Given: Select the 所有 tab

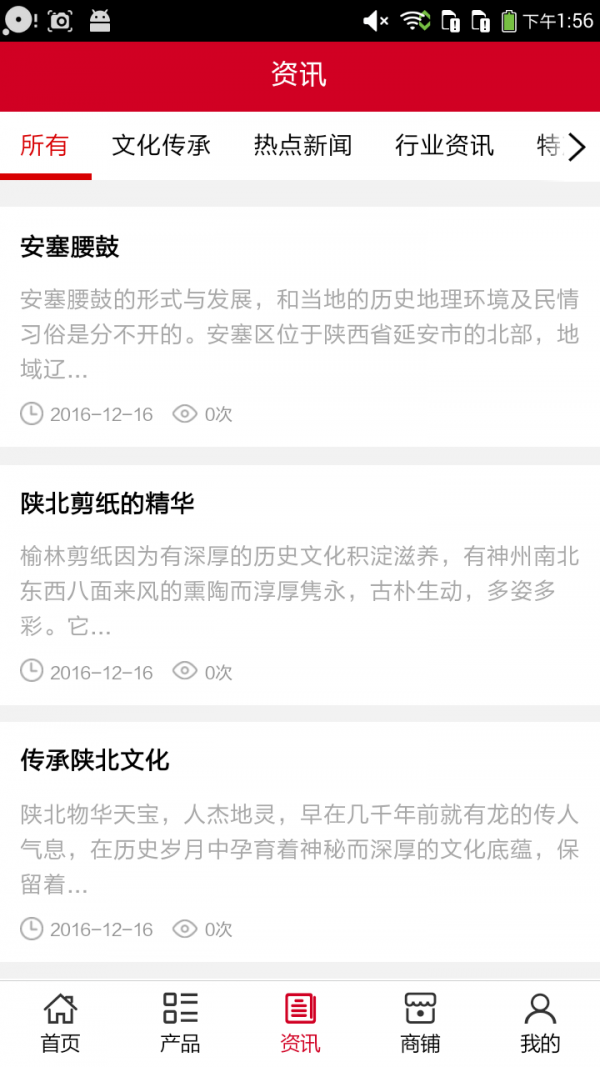Looking at the screenshot, I should tap(45, 146).
